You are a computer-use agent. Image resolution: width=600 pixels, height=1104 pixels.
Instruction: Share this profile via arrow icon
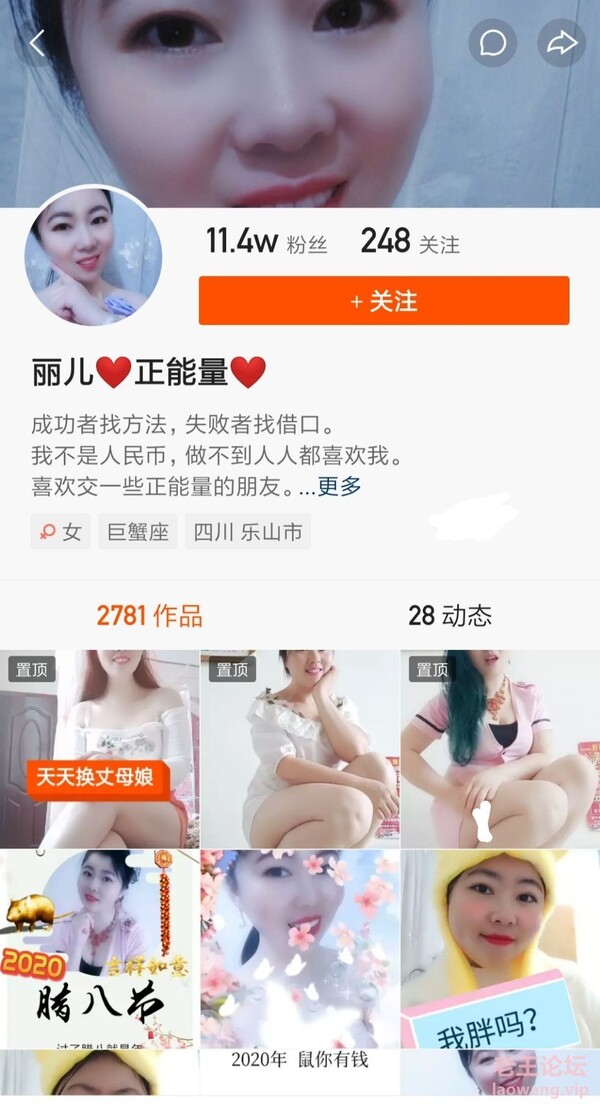(x=561, y=43)
